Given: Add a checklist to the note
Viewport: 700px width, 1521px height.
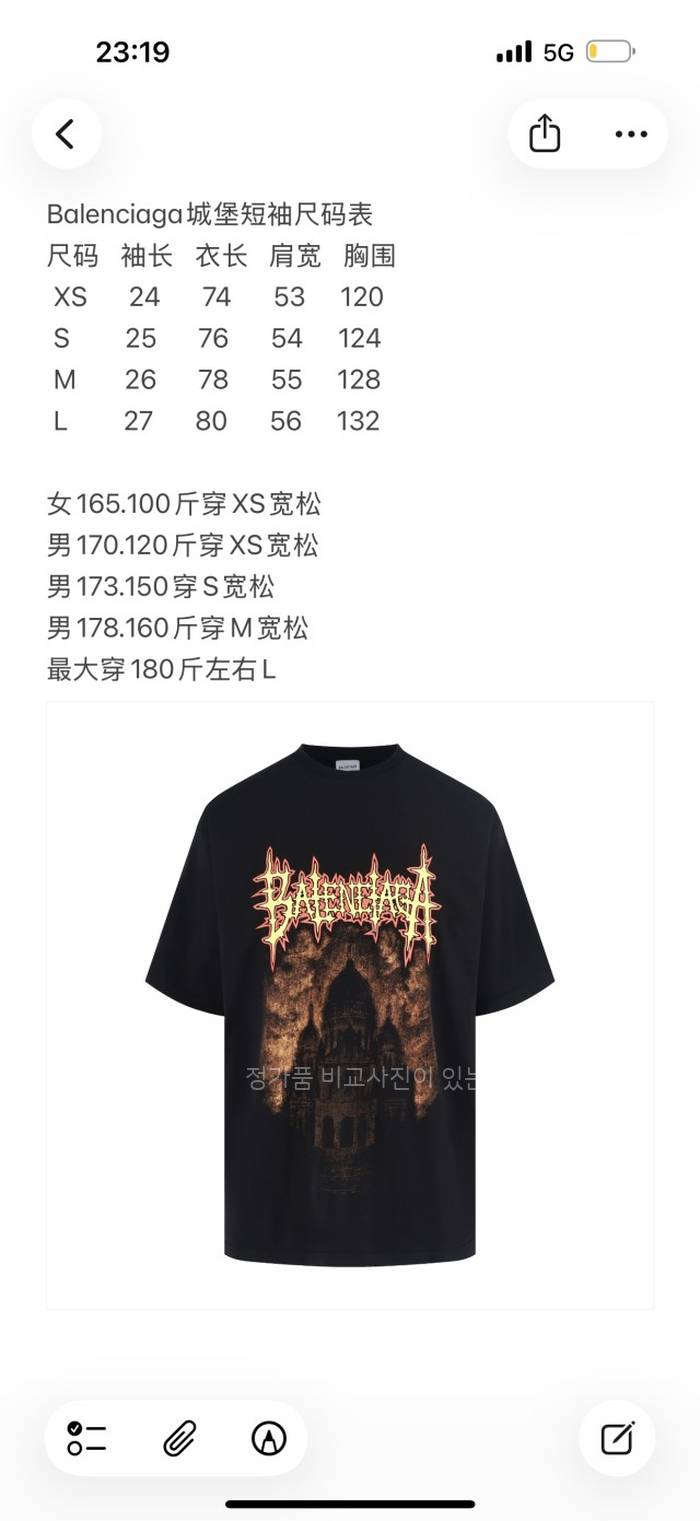Looking at the screenshot, I should (x=87, y=1438).
